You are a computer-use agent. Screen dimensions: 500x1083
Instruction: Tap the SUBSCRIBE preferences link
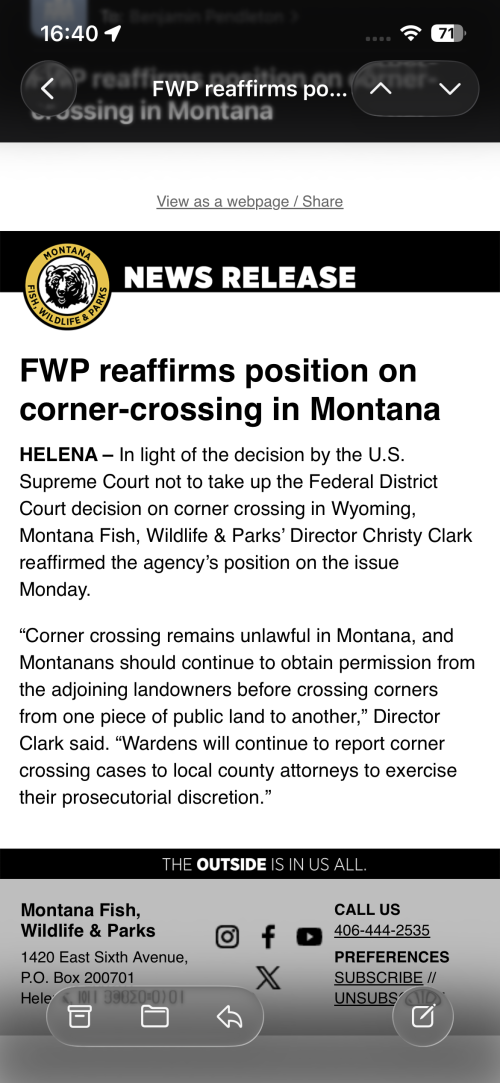tap(378, 977)
